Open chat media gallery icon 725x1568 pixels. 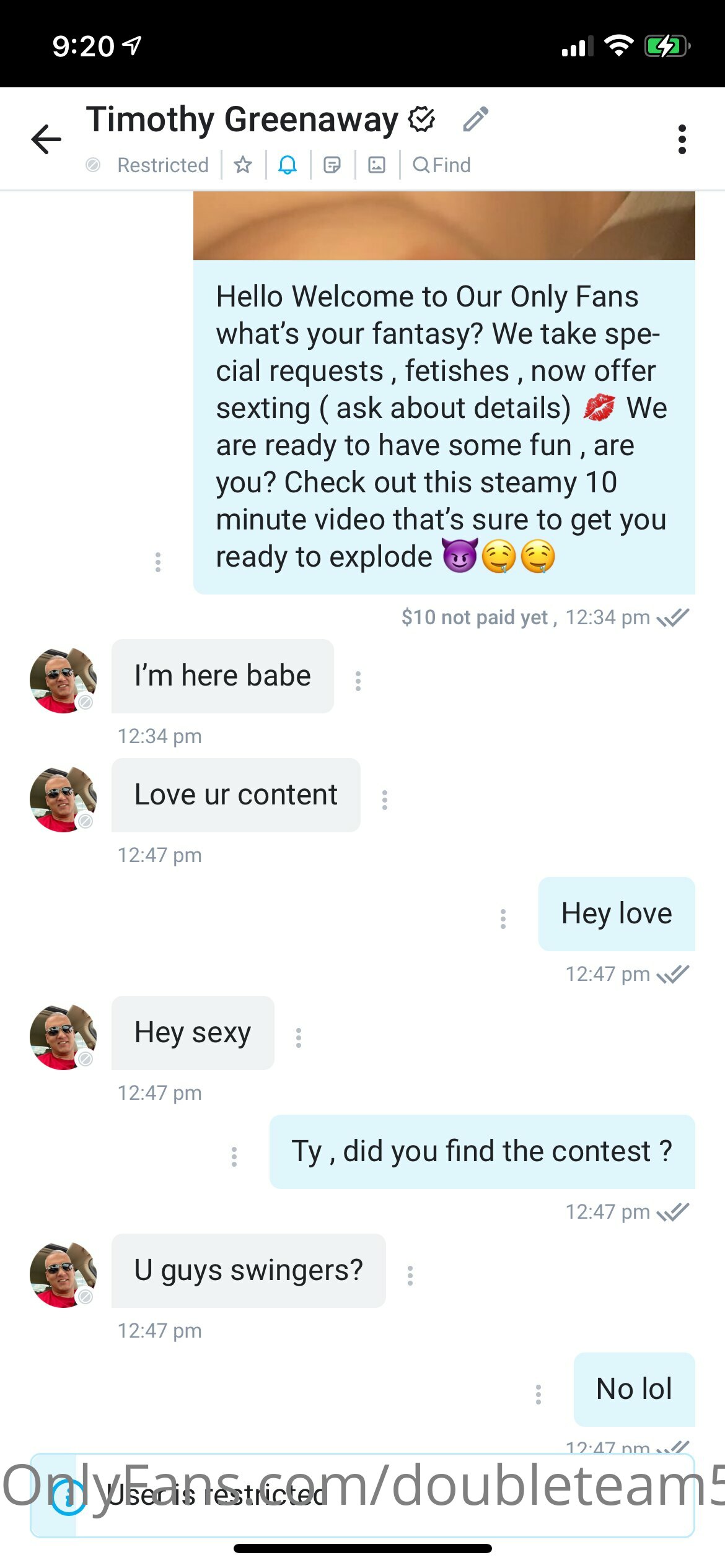[377, 165]
